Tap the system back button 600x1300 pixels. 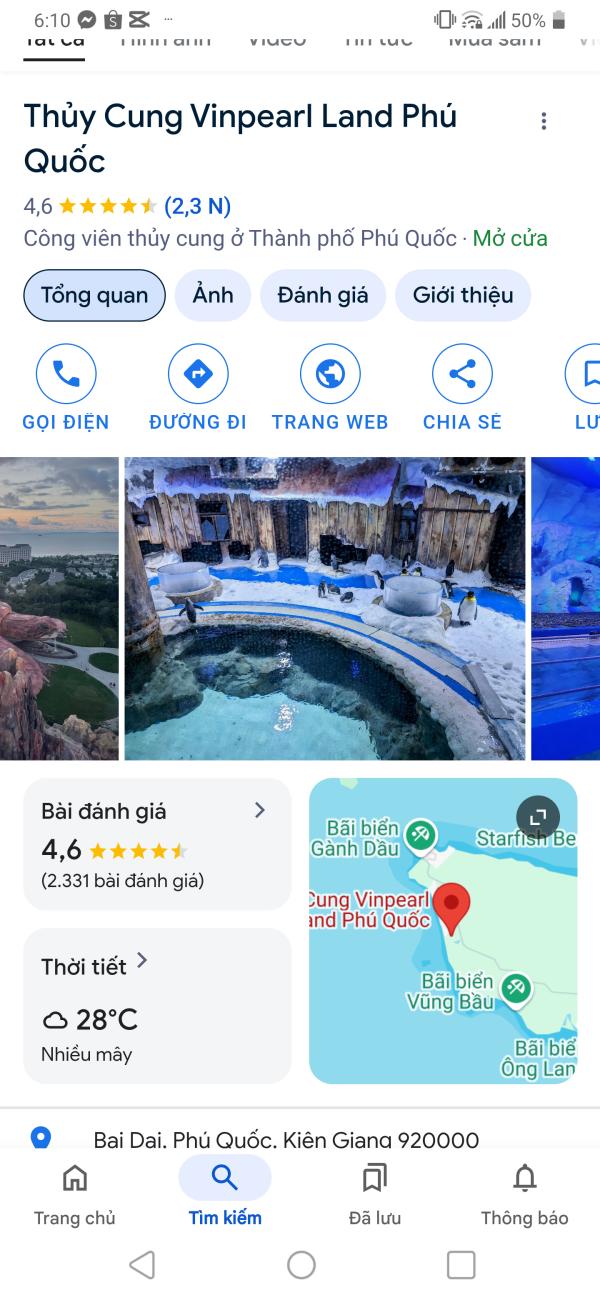pos(142,1265)
